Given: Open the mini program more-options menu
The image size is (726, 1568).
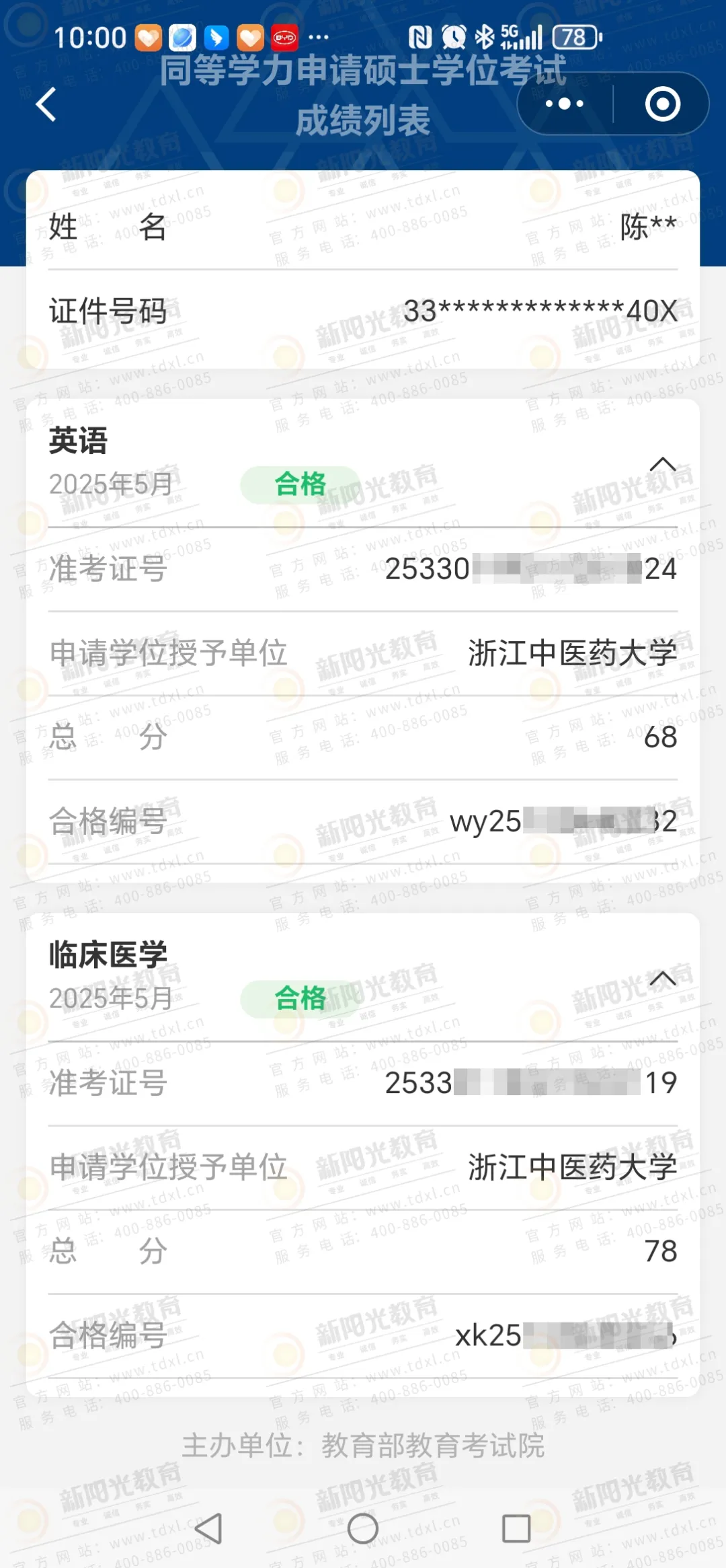Looking at the screenshot, I should 565,104.
